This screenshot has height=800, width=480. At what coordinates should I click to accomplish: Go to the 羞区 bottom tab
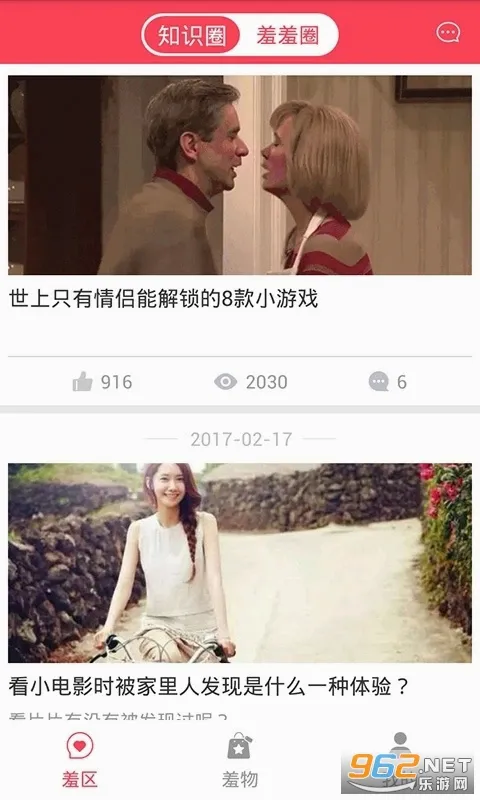(80, 760)
